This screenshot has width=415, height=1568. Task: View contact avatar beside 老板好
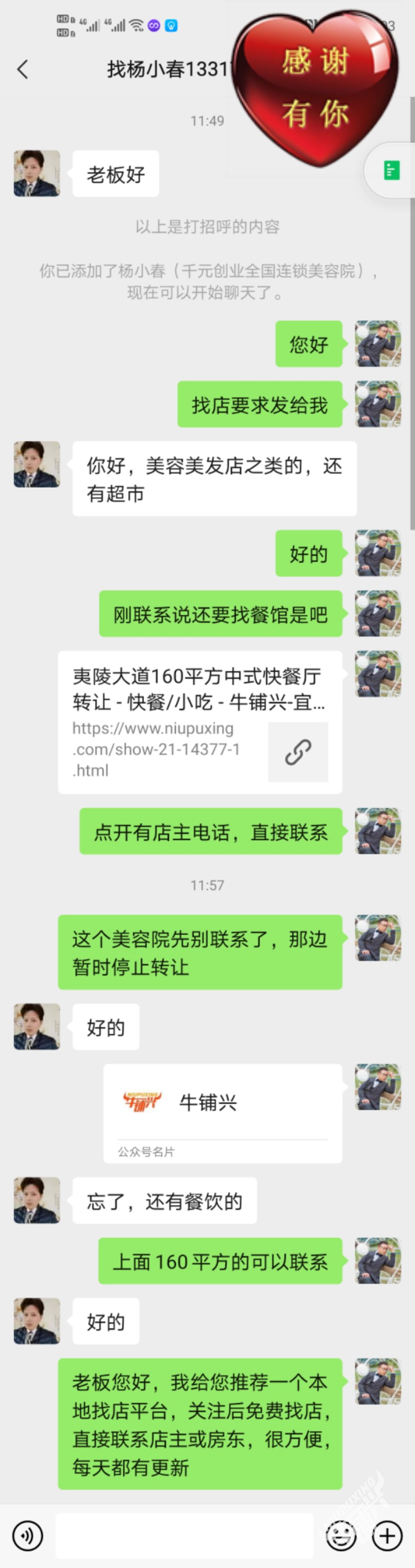(x=37, y=173)
